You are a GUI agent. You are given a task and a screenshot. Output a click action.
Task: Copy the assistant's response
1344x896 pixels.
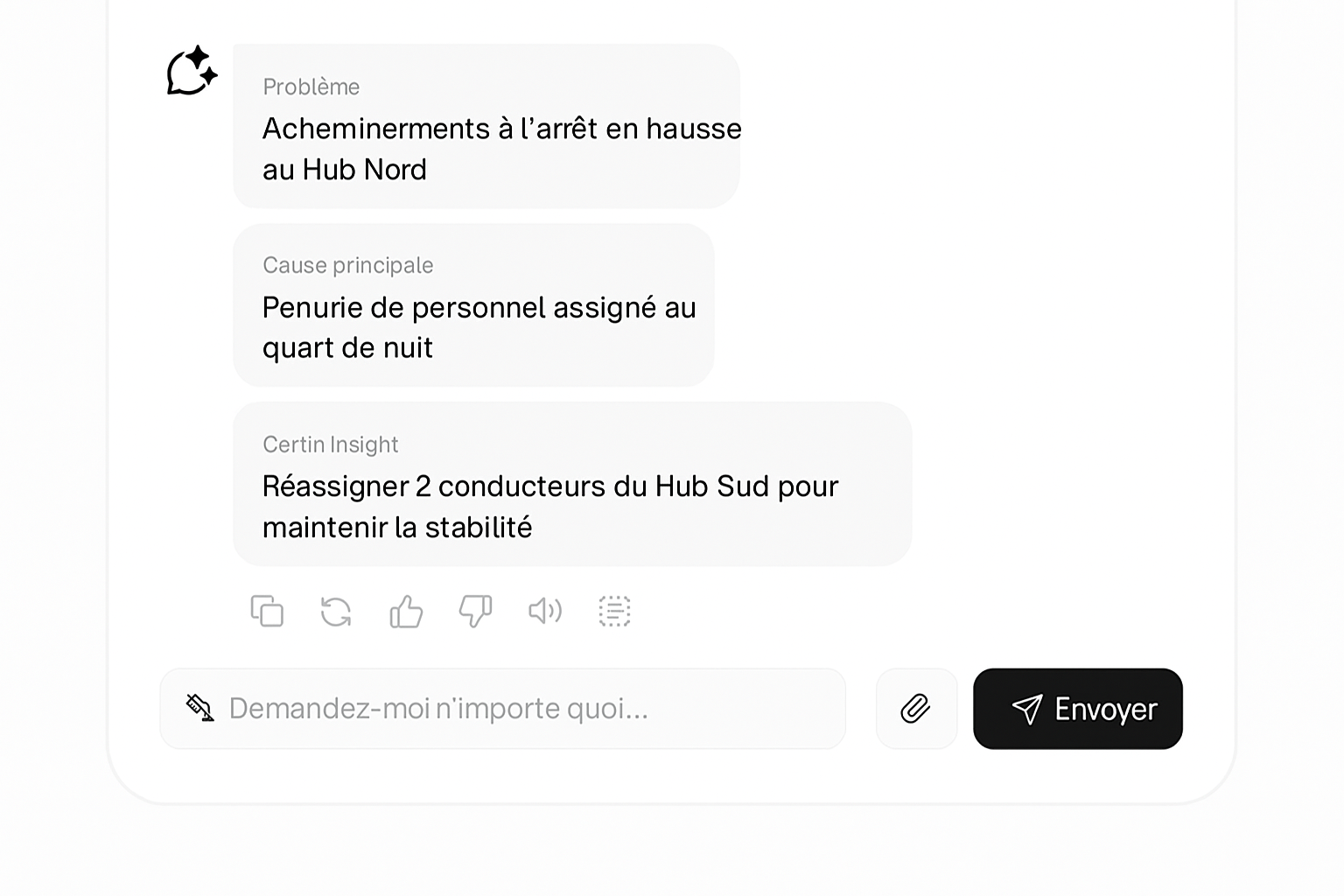point(267,611)
